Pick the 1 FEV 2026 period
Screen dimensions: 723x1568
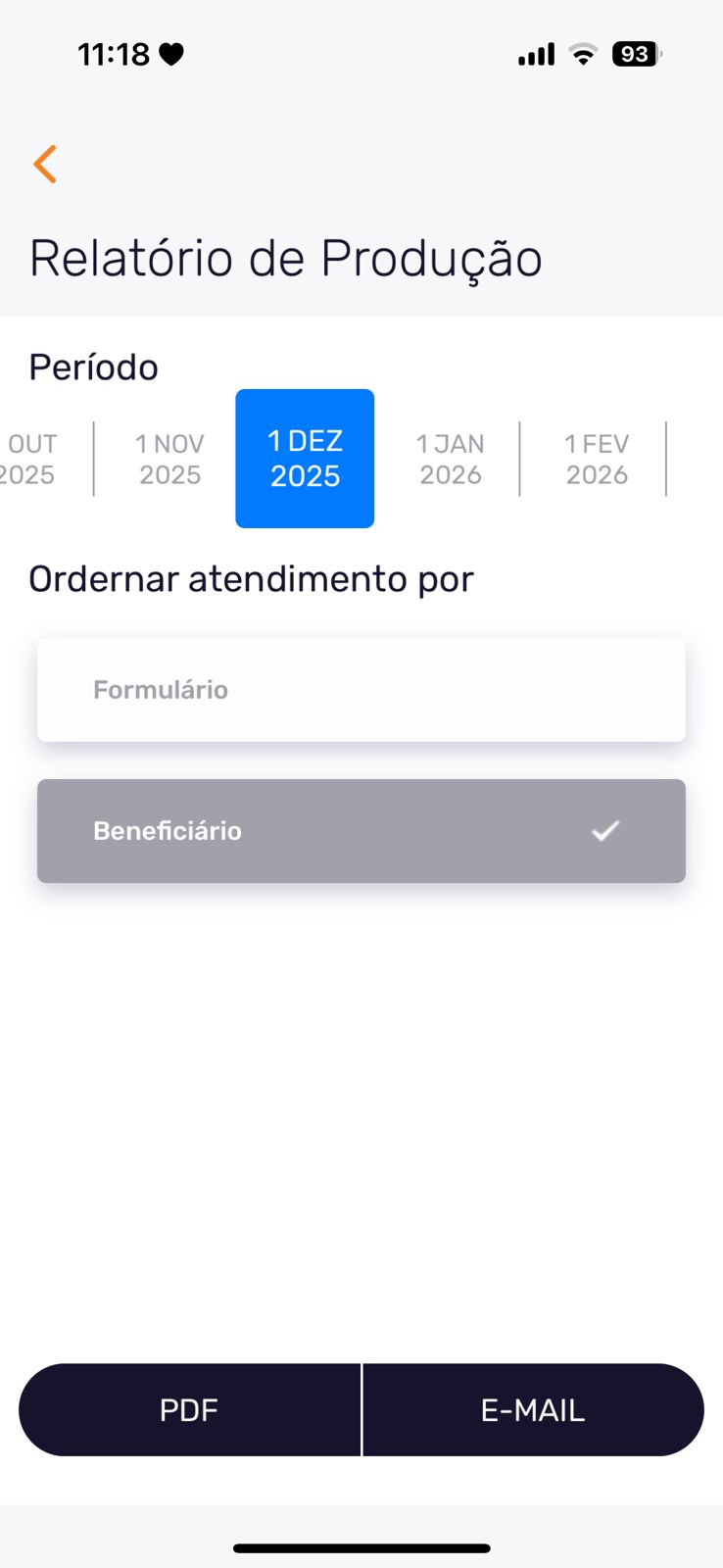(x=597, y=459)
